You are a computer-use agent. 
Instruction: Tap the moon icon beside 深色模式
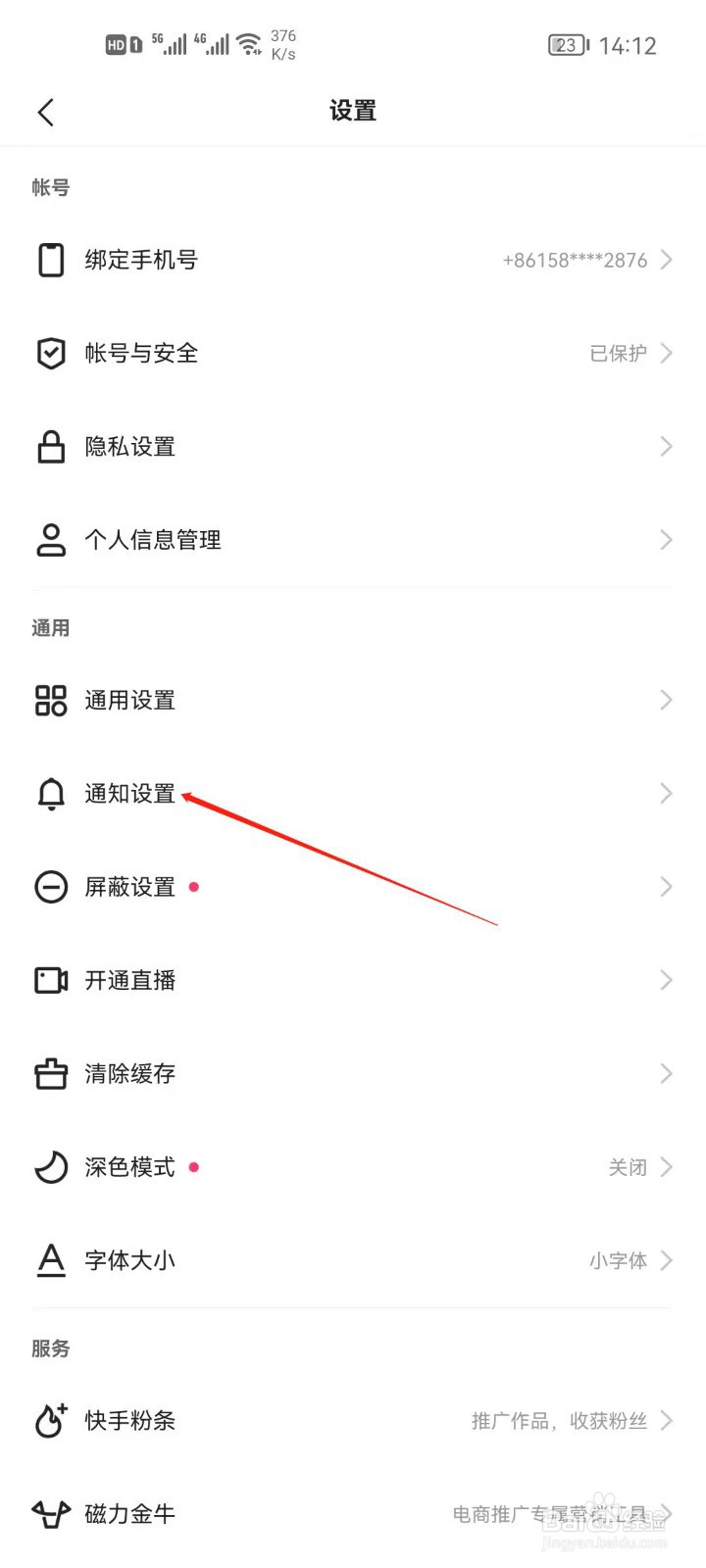[51, 1167]
